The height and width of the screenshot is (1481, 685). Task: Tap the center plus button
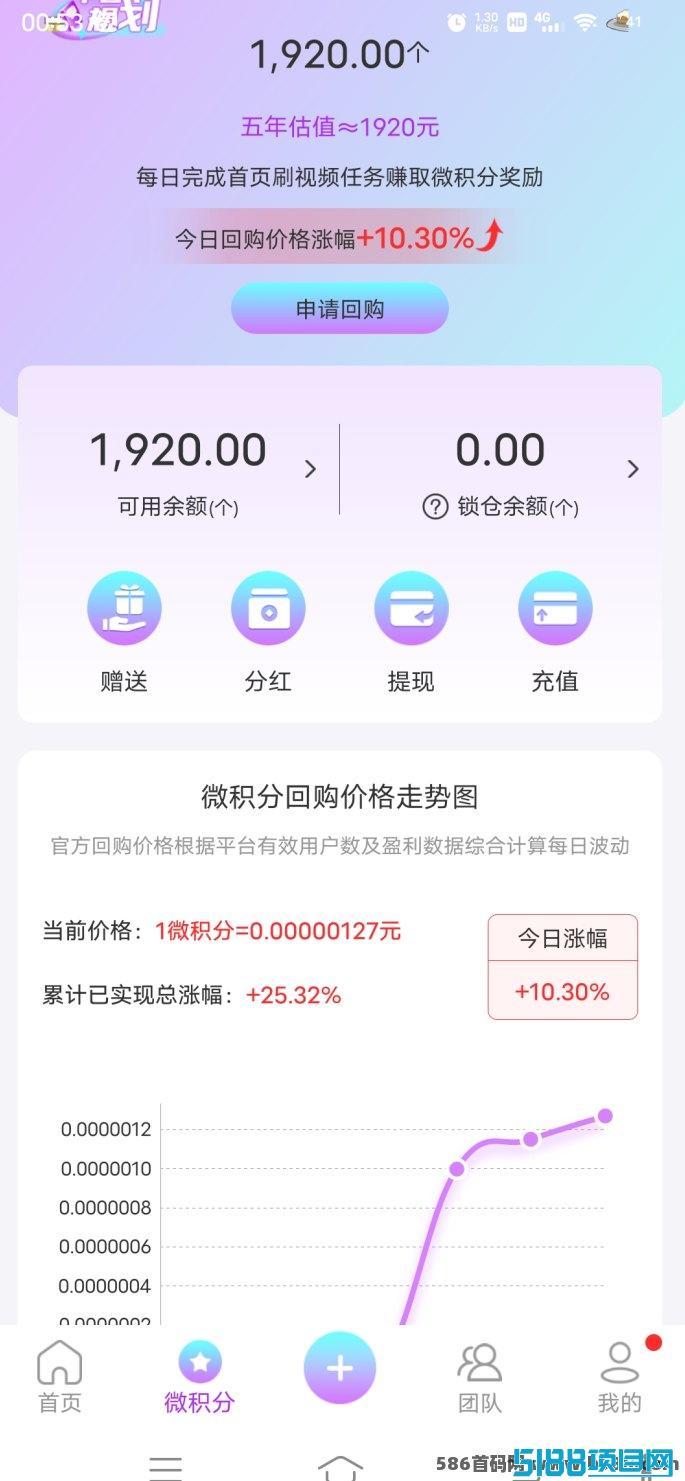click(x=340, y=1368)
